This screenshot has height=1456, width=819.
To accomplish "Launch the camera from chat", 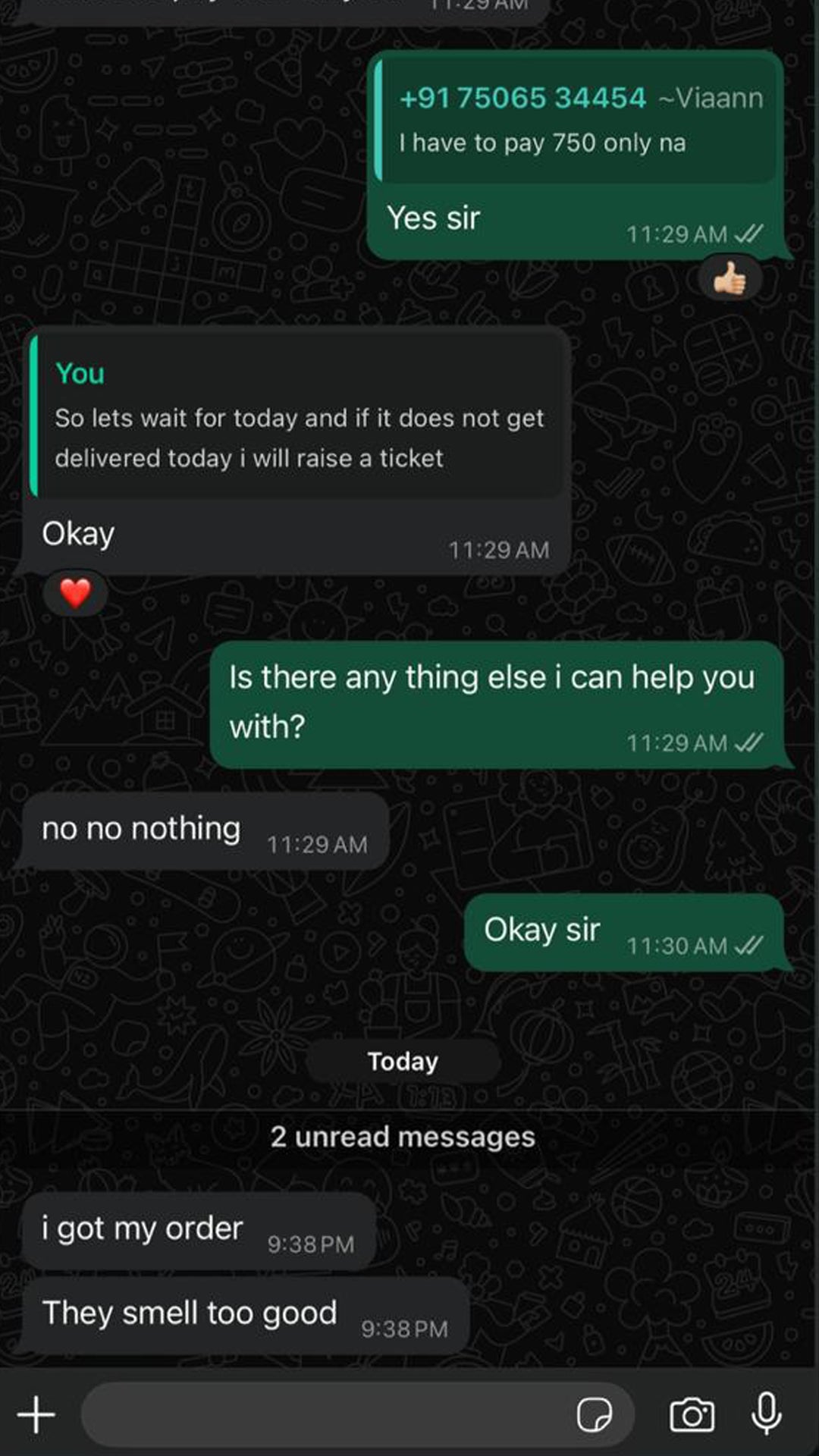I will (x=691, y=1415).
